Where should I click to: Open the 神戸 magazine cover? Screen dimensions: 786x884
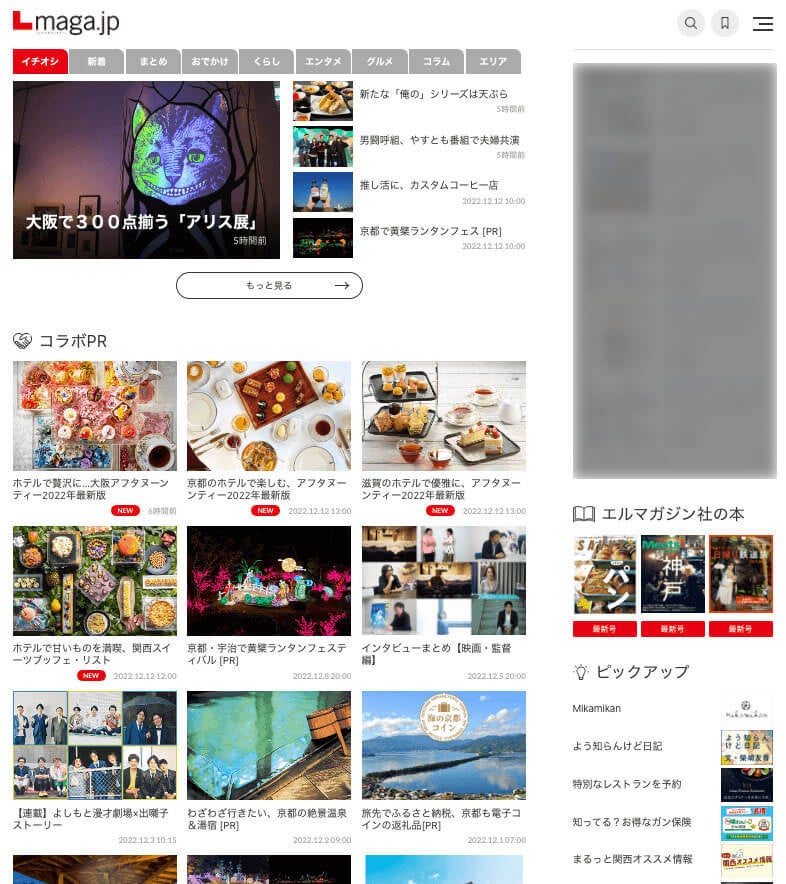pyautogui.click(x=672, y=574)
